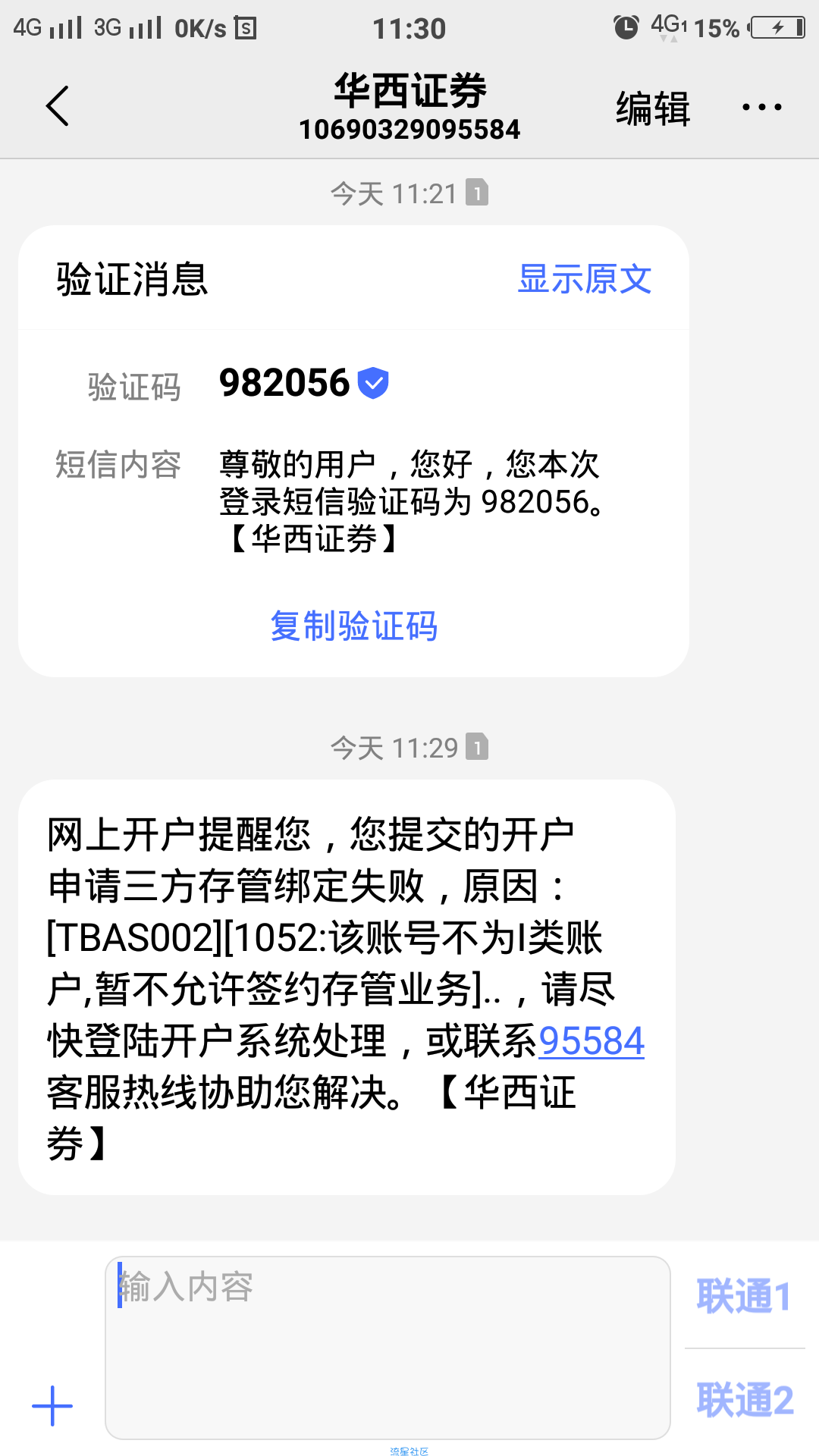Call the 95584 hotline link
Image resolution: width=819 pixels, height=1456 pixels.
(x=591, y=1040)
